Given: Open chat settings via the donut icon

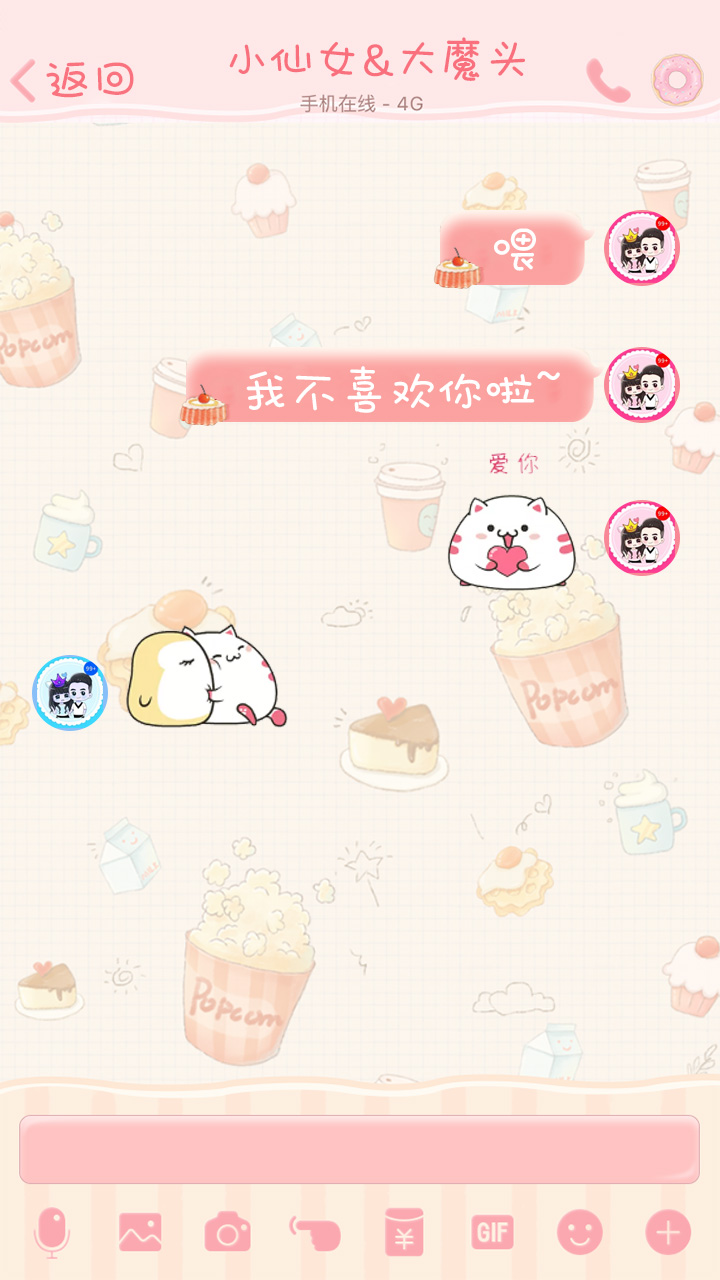Looking at the screenshot, I should 678,80.
